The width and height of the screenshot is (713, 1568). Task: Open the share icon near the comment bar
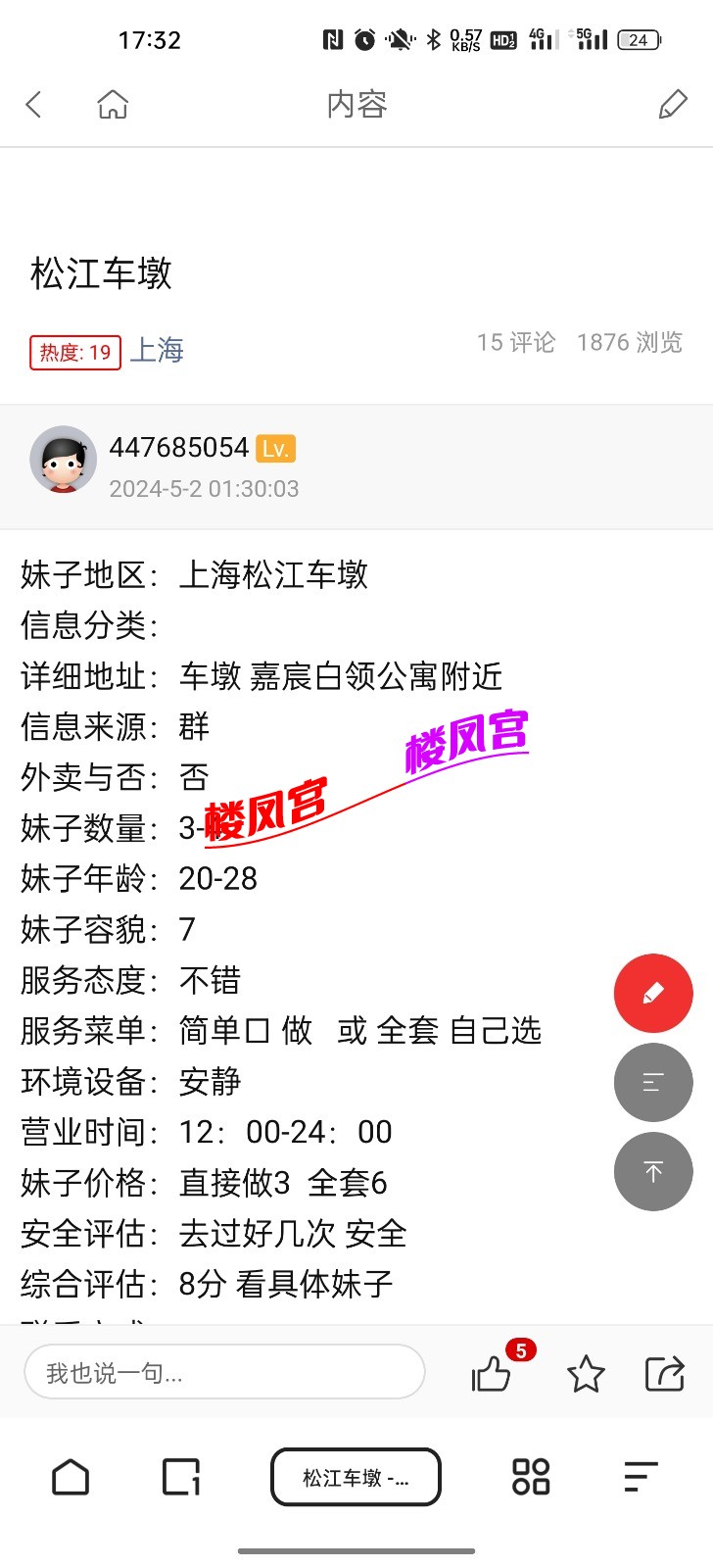663,1374
